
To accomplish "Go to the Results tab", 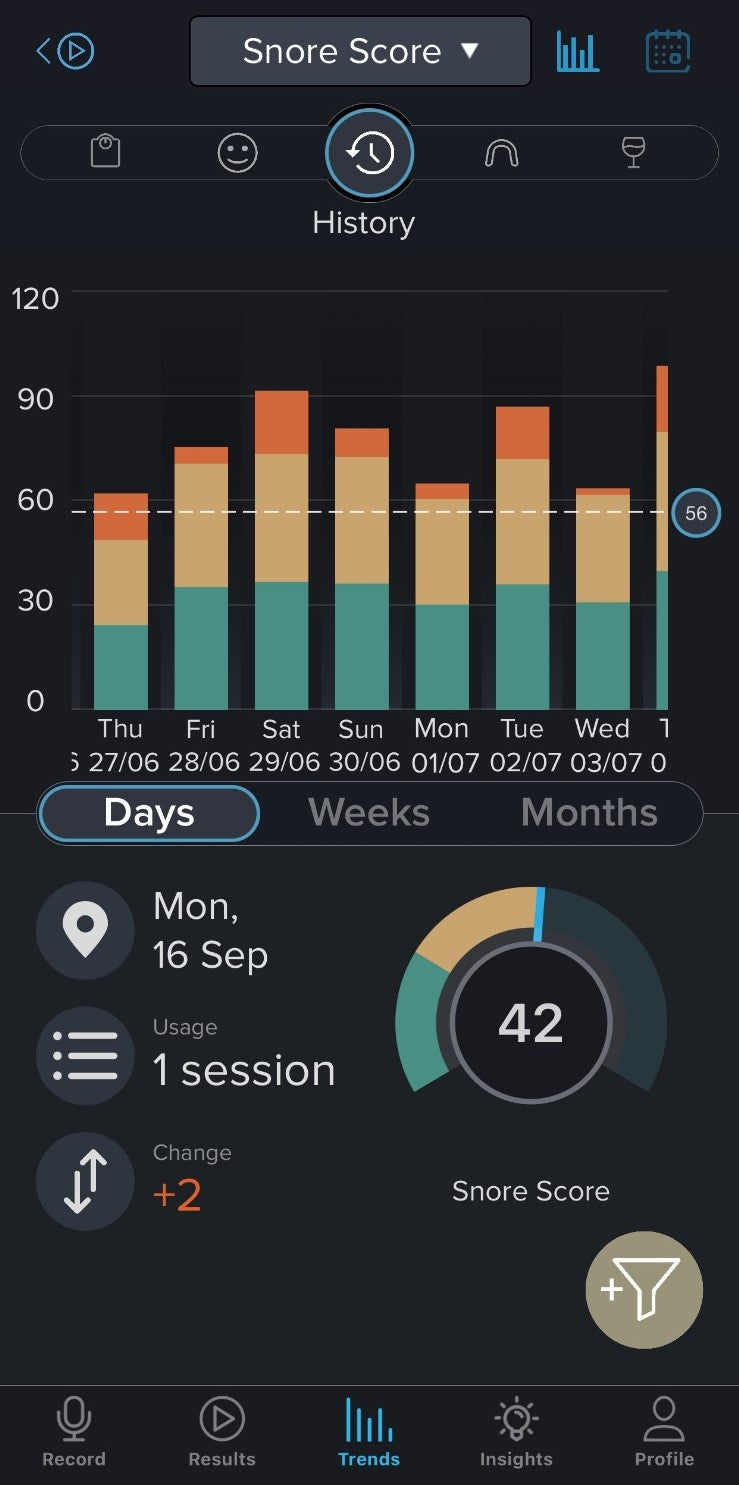I will (x=222, y=1432).
